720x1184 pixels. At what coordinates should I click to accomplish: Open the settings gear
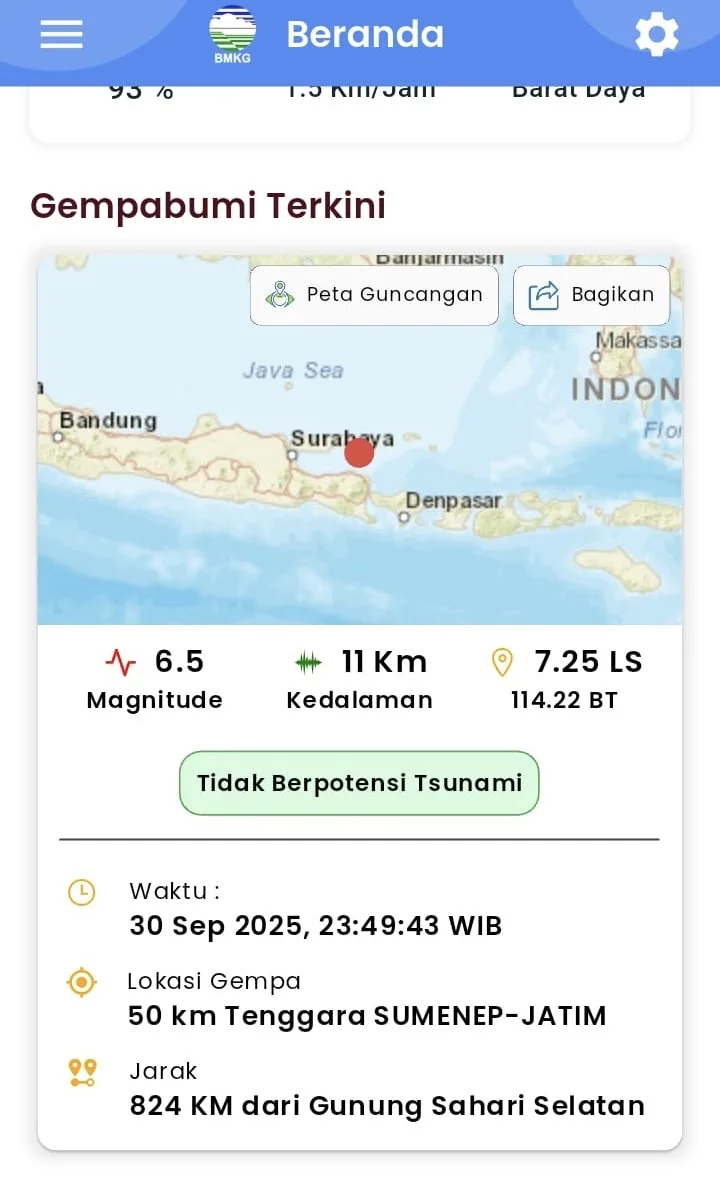click(657, 34)
